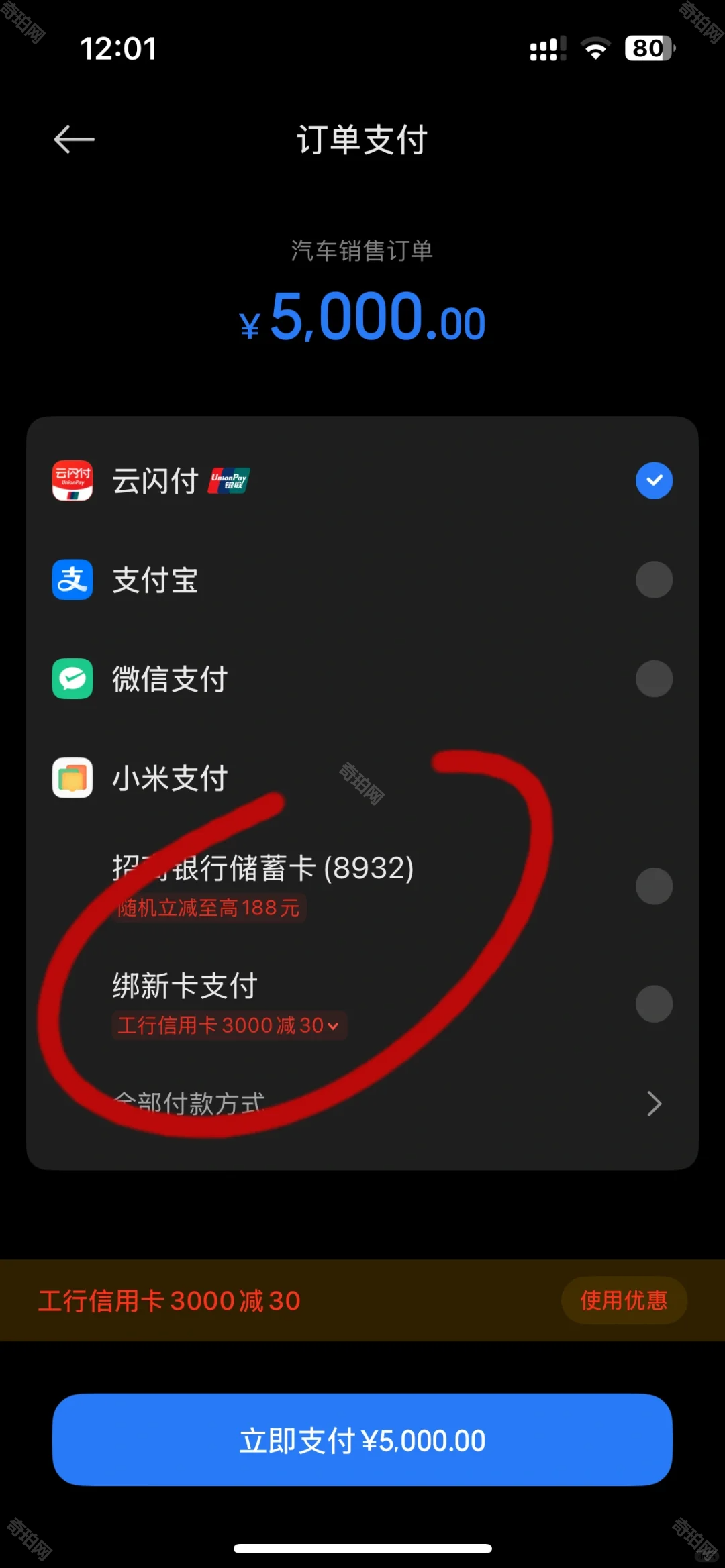
Task: Choose 支付宝 to pay
Action: point(654,580)
